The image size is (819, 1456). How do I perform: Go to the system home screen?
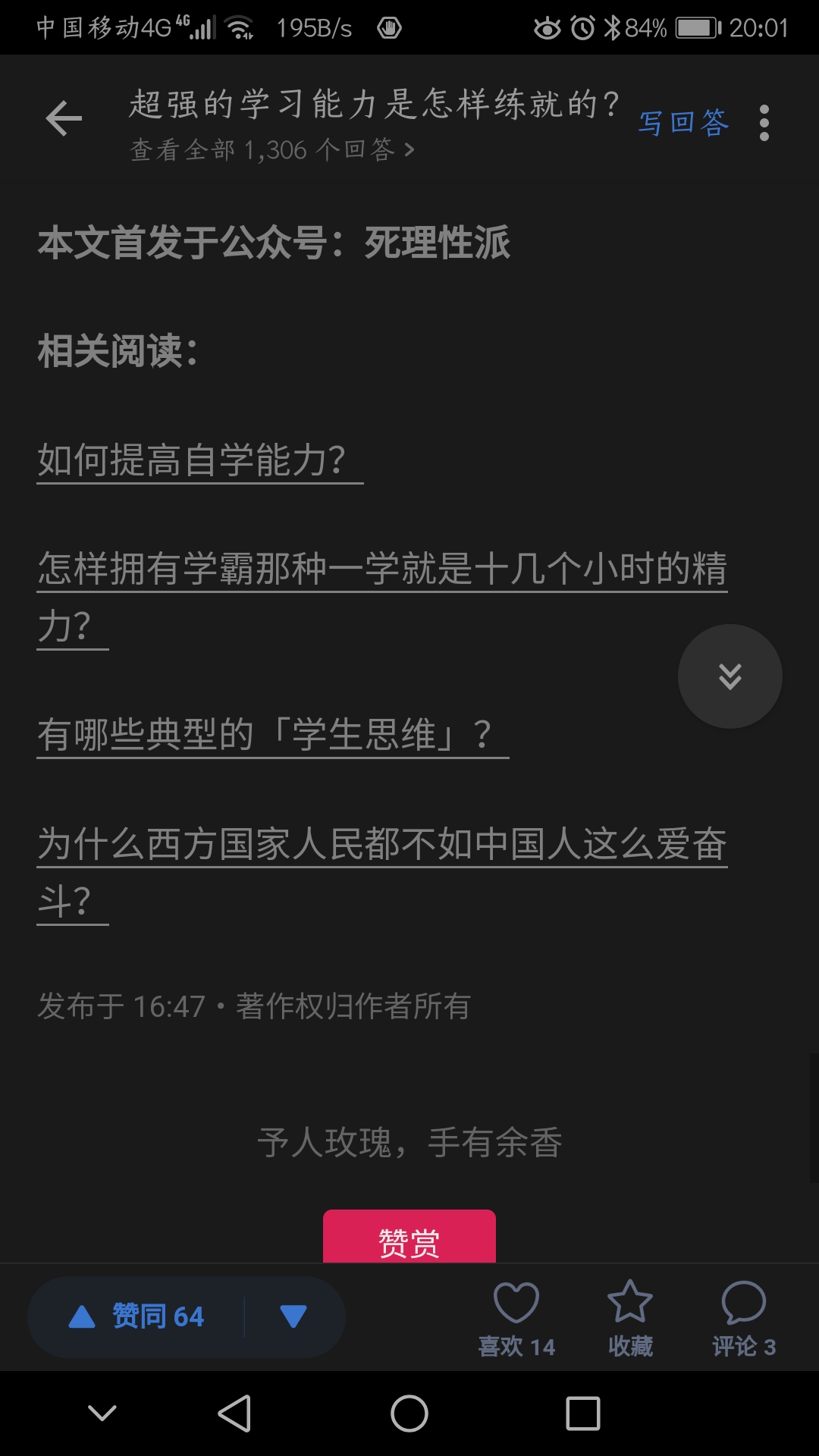point(409,1414)
